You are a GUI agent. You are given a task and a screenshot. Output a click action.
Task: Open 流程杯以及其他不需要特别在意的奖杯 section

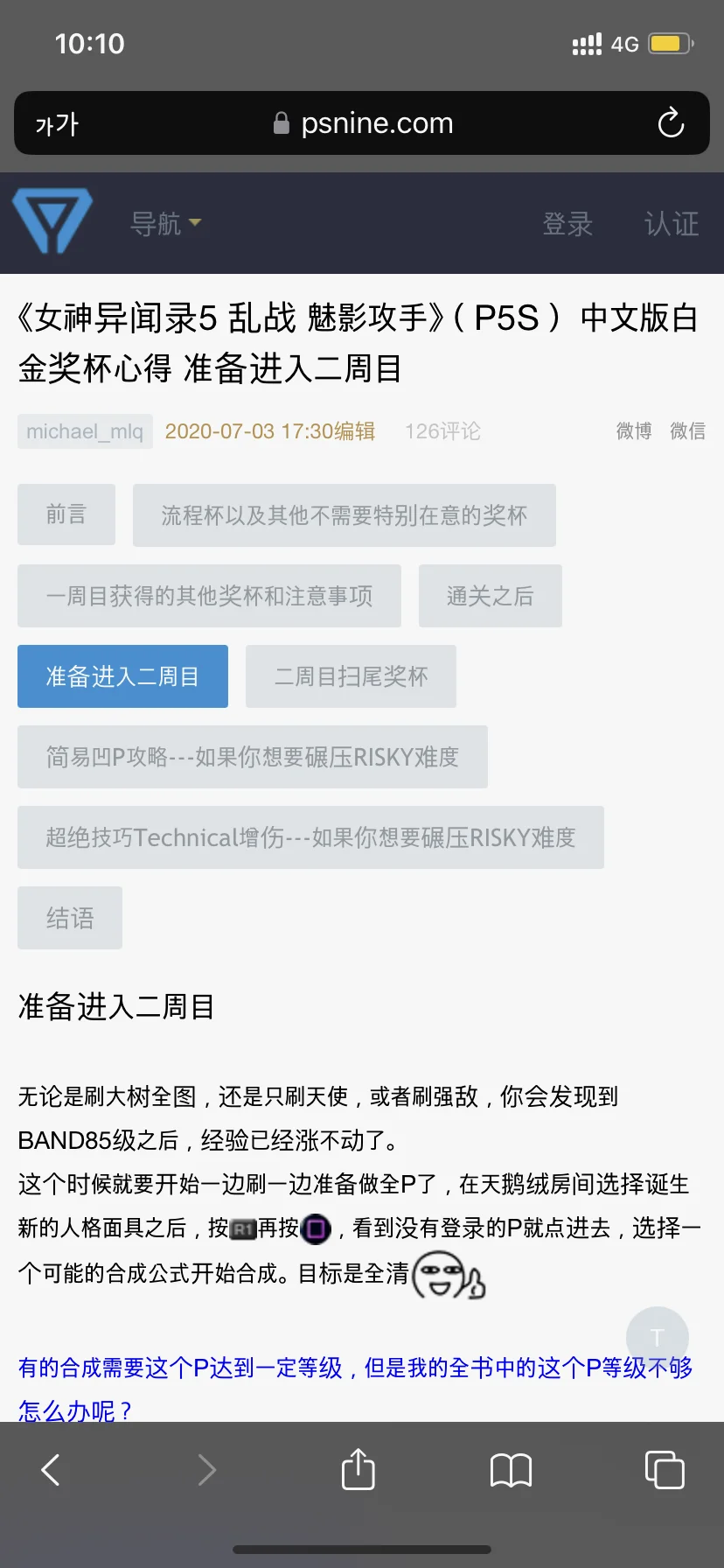point(344,515)
